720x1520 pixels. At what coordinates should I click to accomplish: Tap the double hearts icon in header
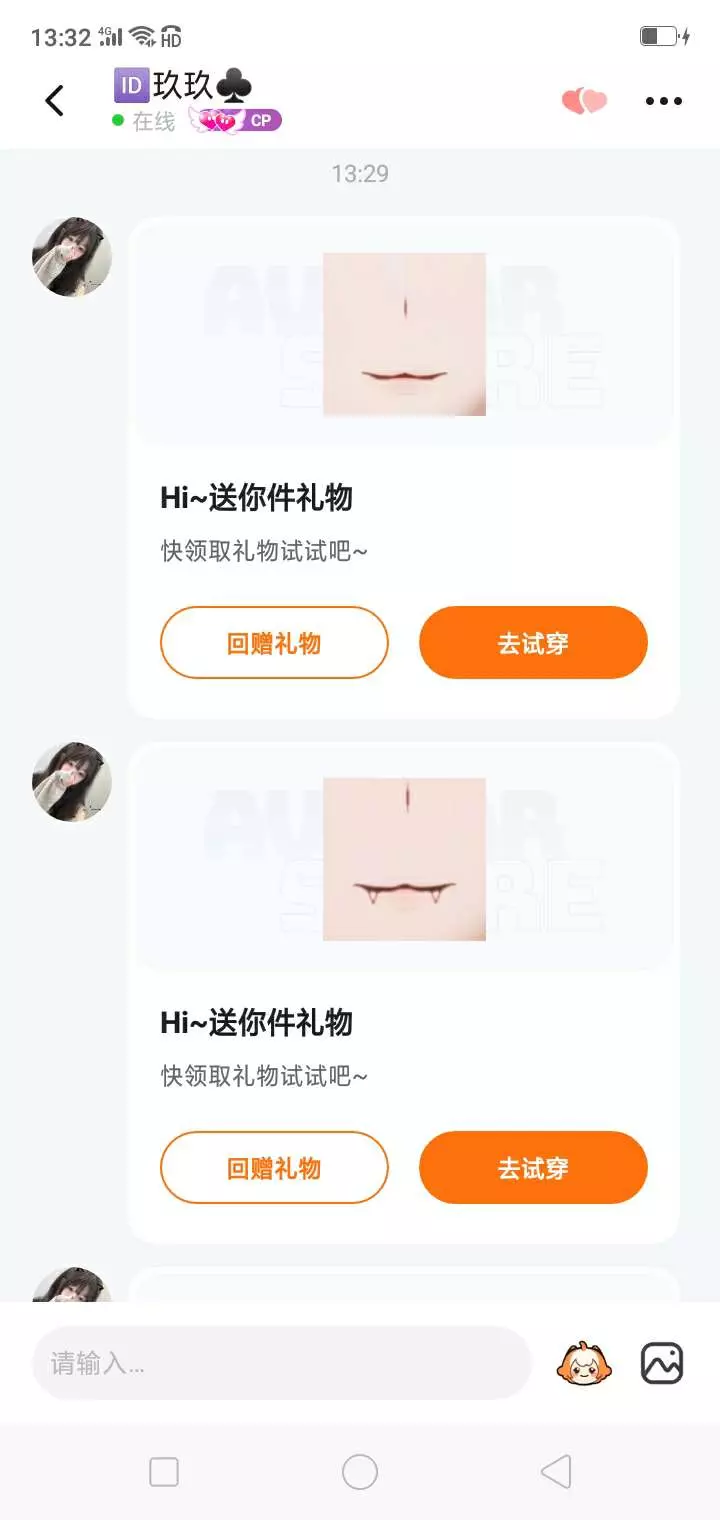(584, 101)
